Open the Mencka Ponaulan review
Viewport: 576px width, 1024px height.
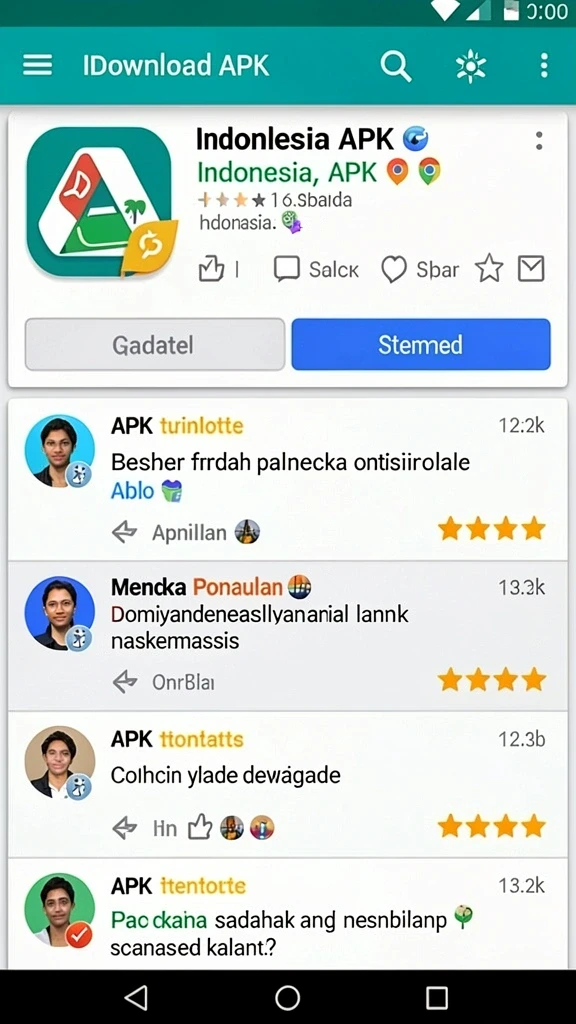(x=288, y=635)
